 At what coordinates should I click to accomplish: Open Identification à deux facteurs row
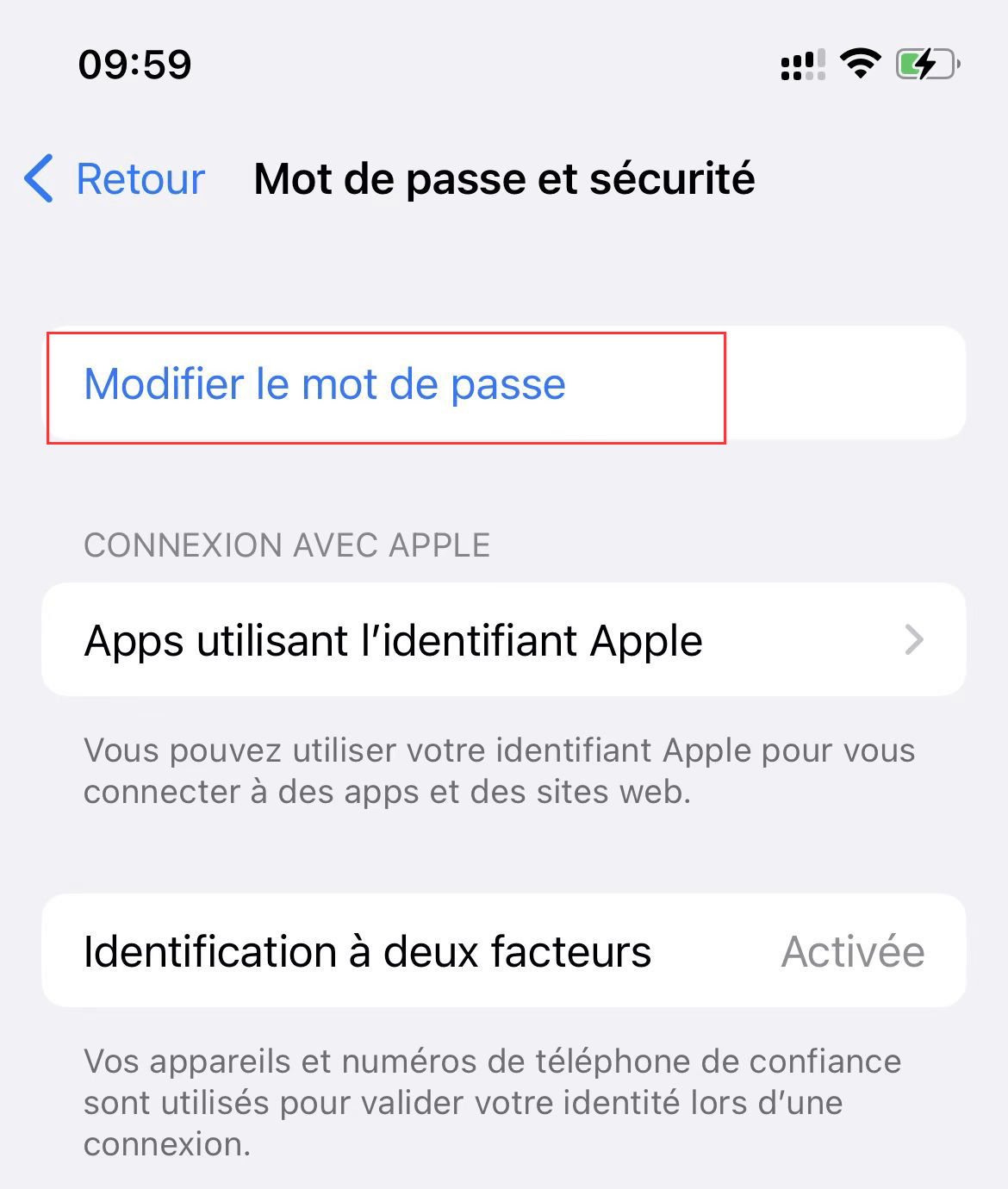tap(503, 951)
